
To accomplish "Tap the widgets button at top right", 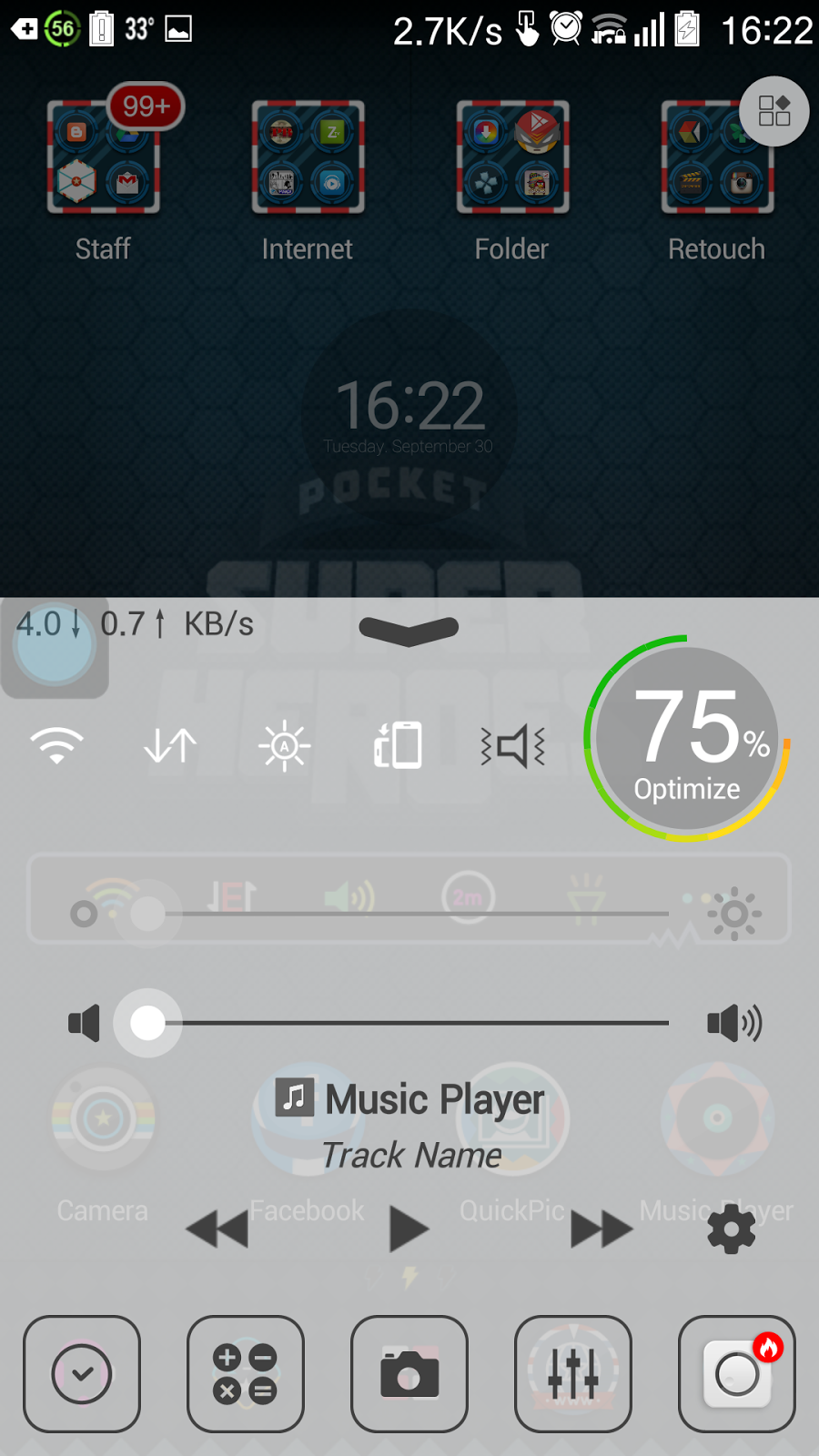I will [774, 111].
